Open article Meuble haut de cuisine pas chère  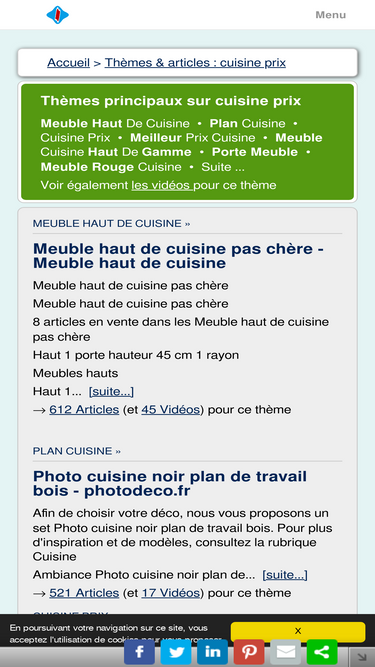point(178,256)
